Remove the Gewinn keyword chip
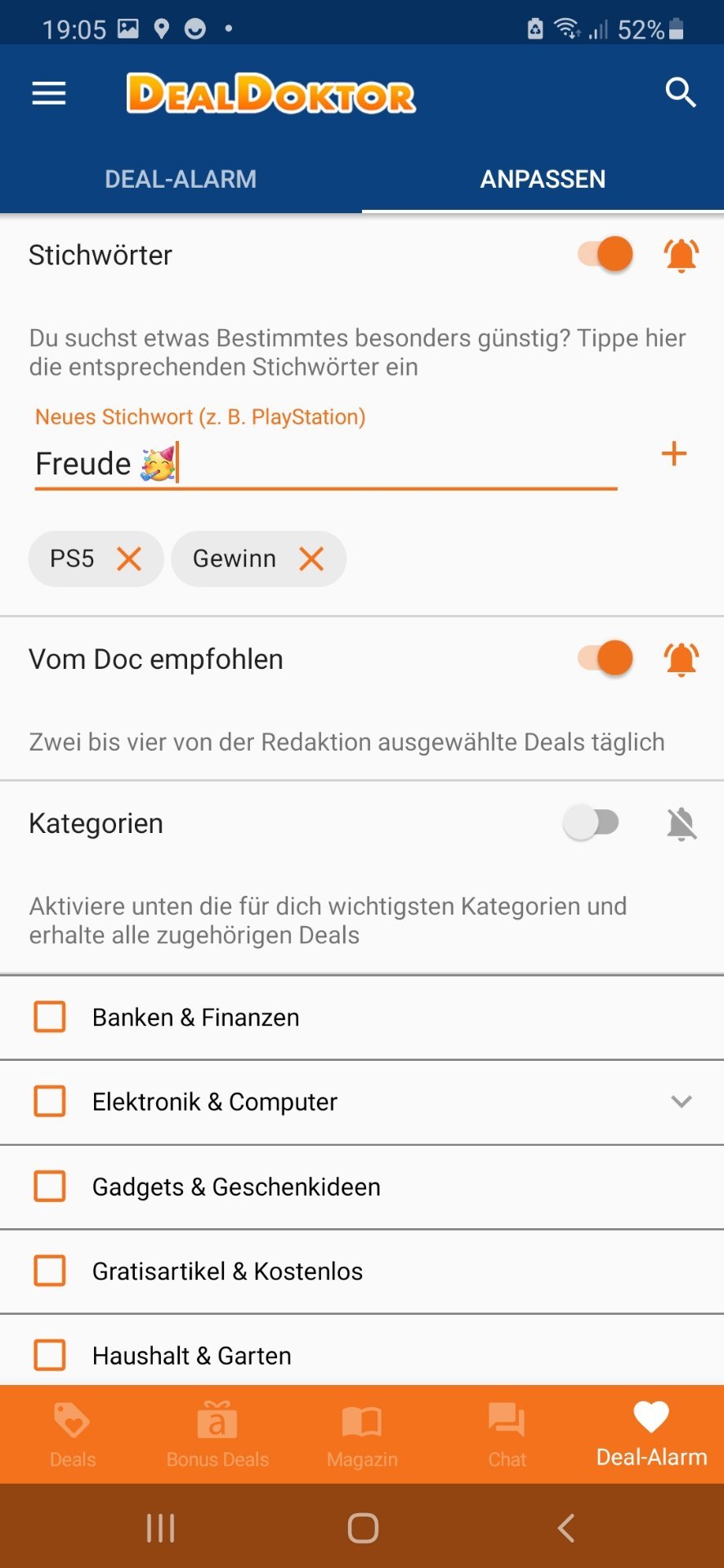Viewport: 724px width, 1568px height. click(311, 559)
